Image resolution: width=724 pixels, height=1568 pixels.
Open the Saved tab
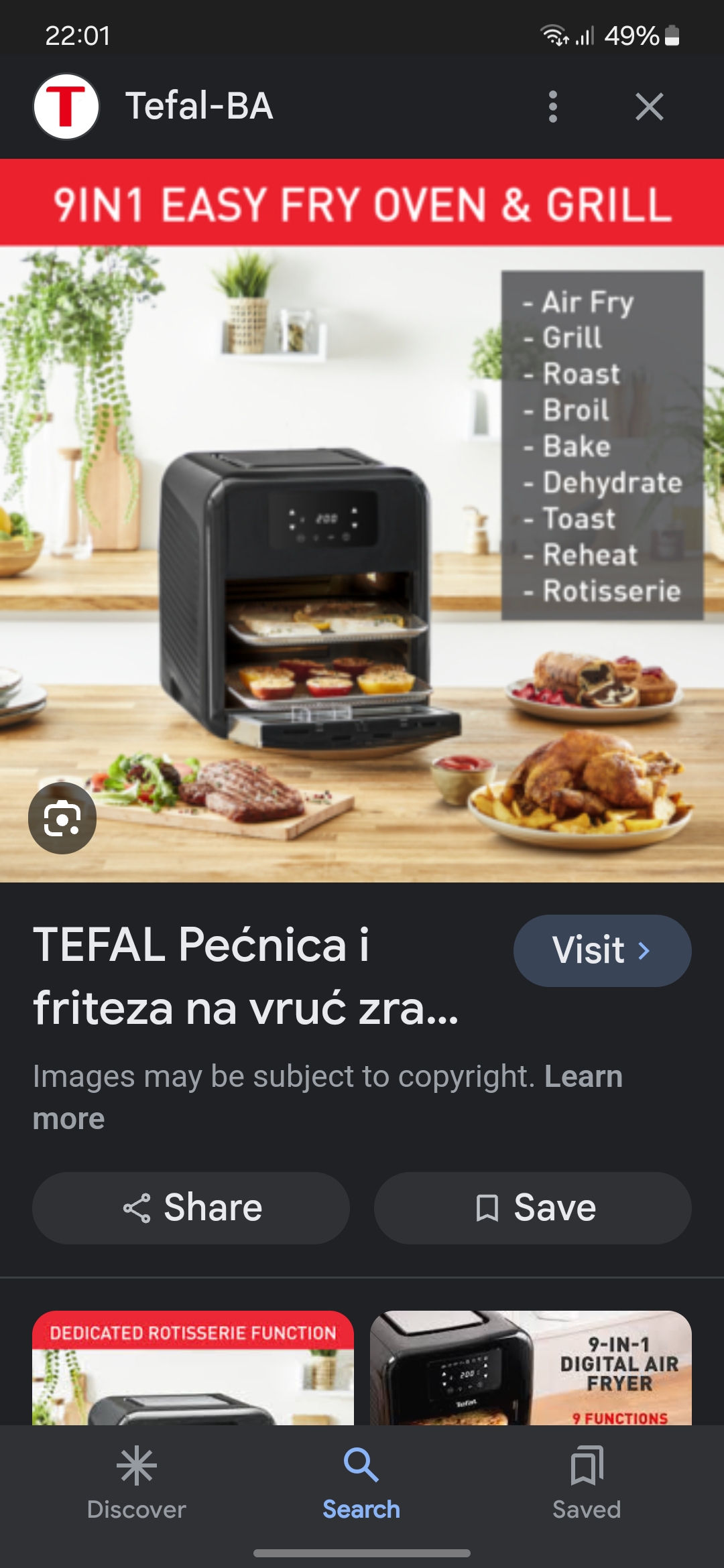(587, 1482)
